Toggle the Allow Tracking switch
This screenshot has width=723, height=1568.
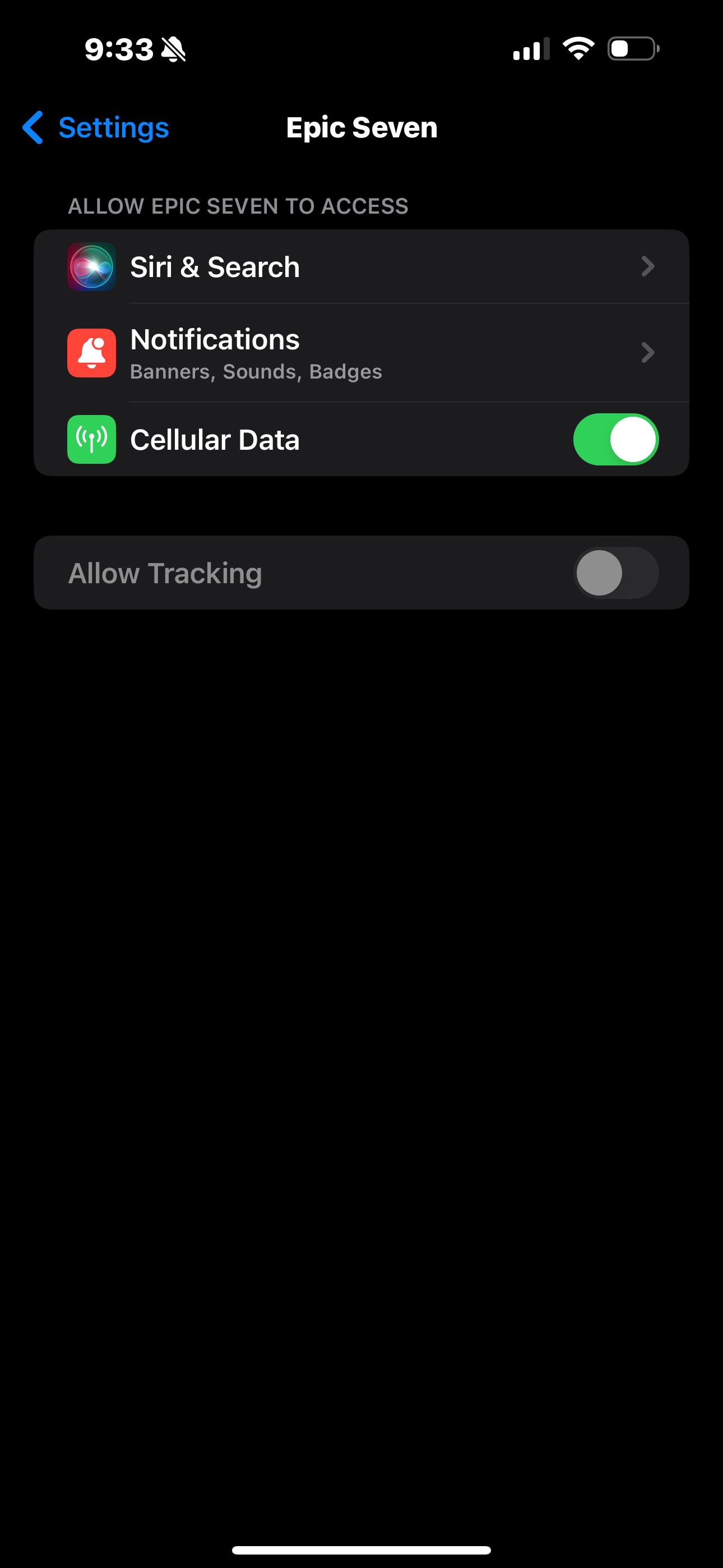(616, 573)
